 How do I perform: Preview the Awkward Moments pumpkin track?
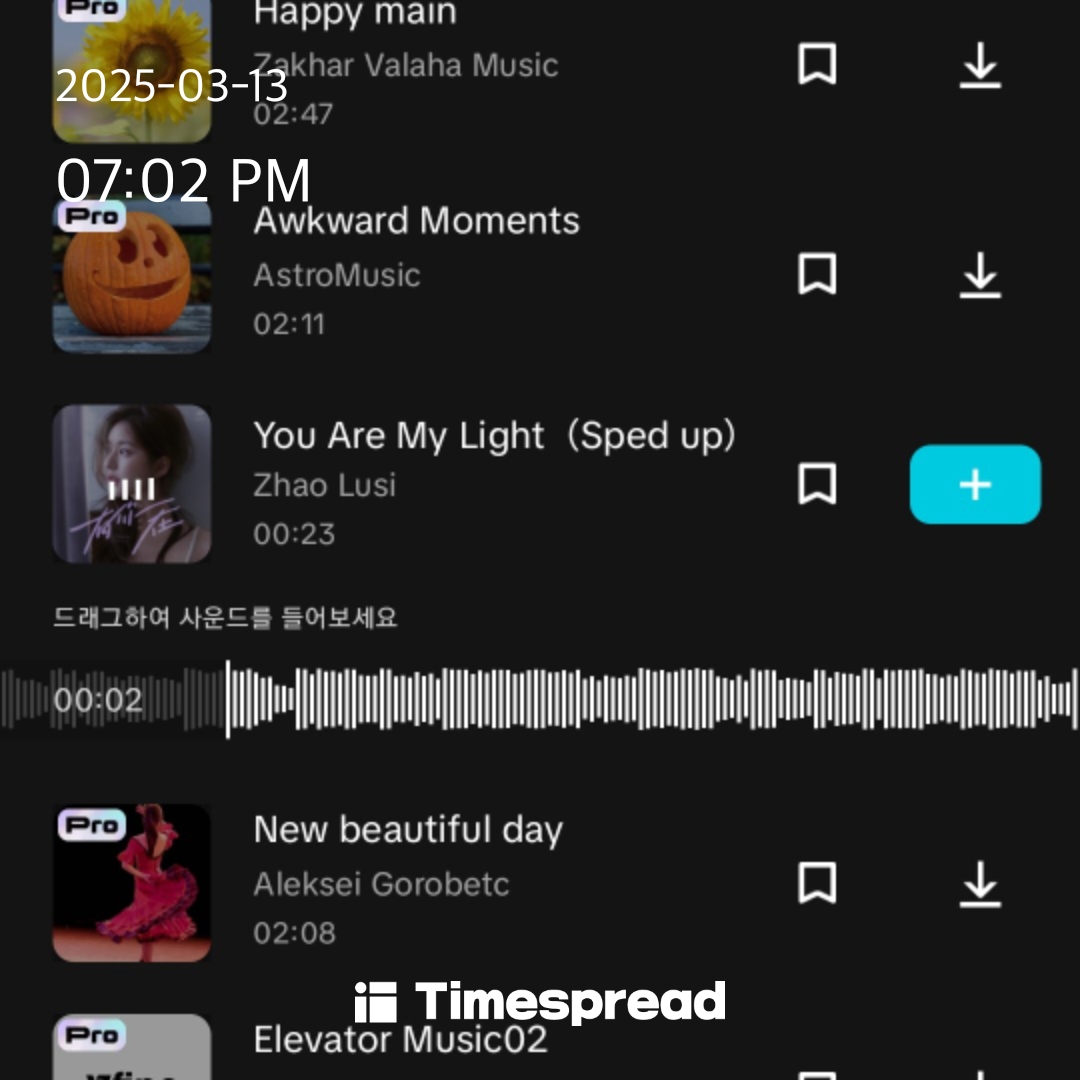coord(132,274)
